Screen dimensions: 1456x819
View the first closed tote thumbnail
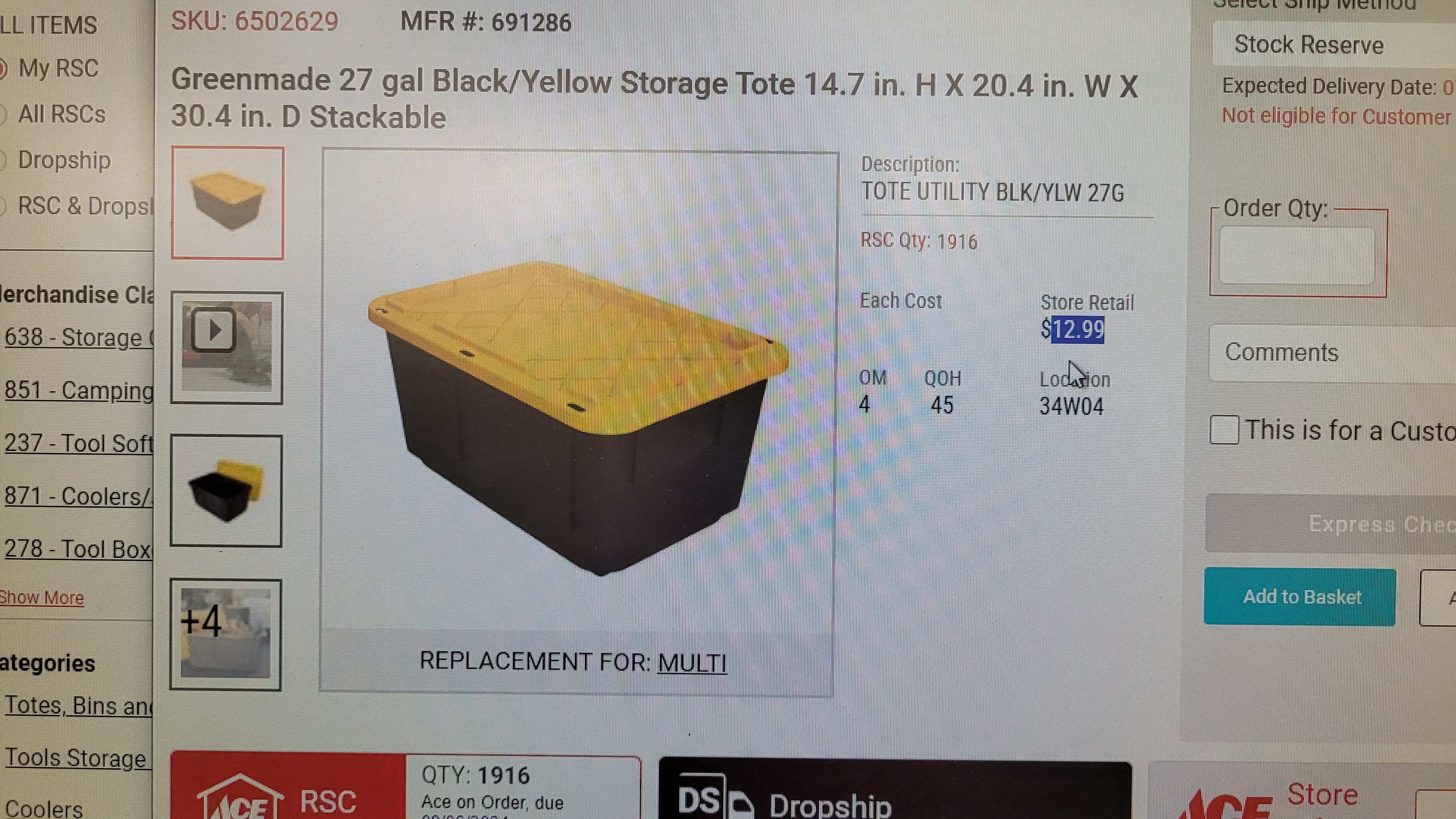[x=227, y=203]
